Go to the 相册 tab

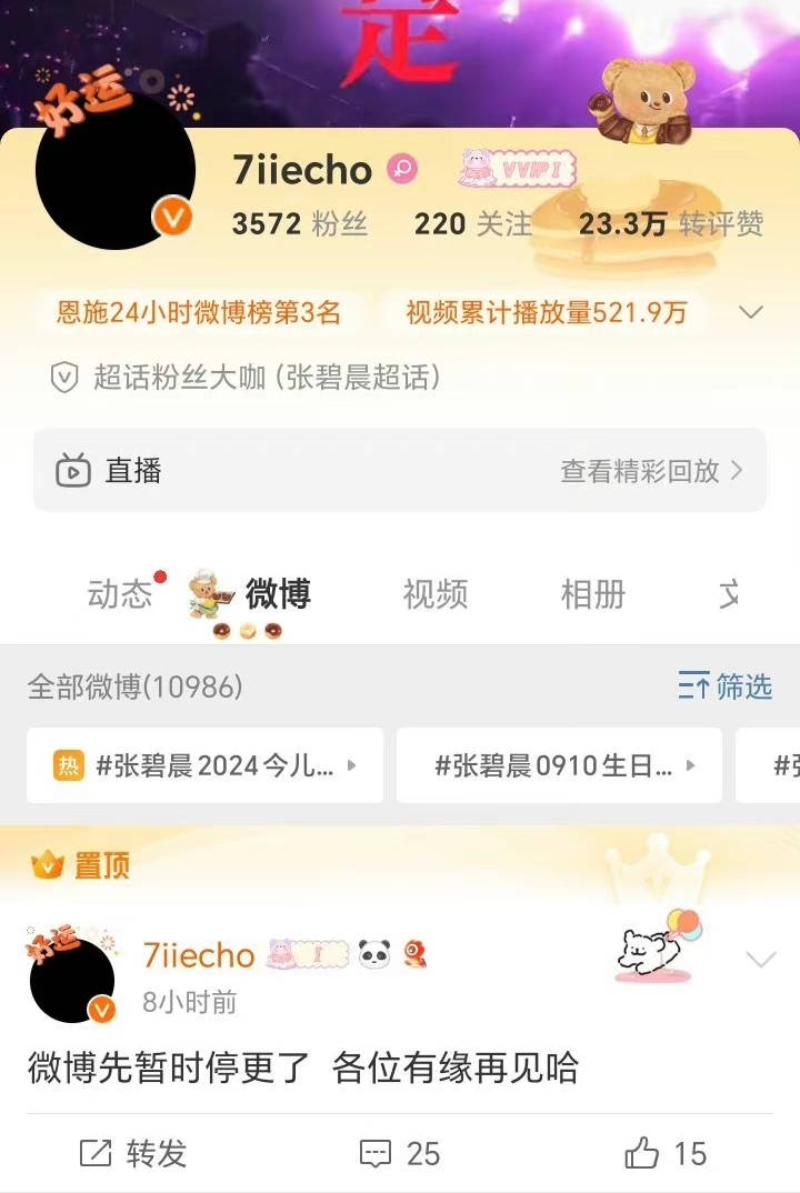pyautogui.click(x=592, y=594)
